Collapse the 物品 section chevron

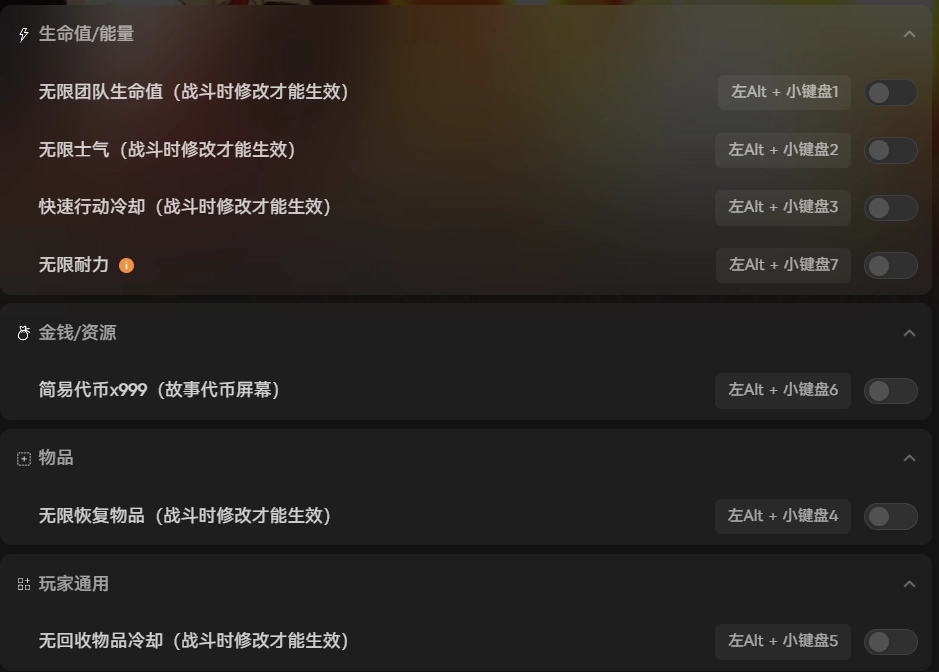tap(909, 458)
